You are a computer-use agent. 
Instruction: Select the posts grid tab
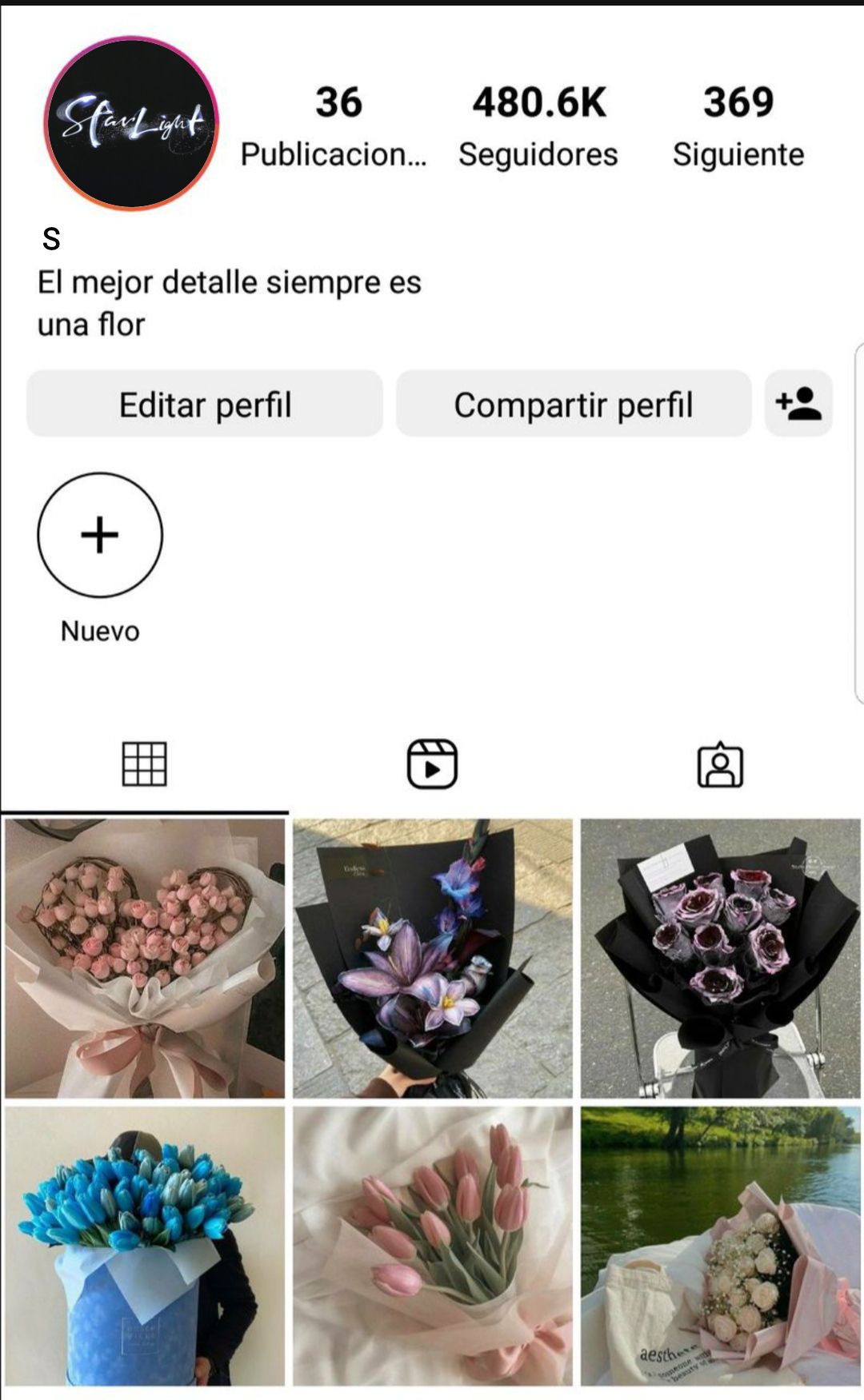pos(144,764)
